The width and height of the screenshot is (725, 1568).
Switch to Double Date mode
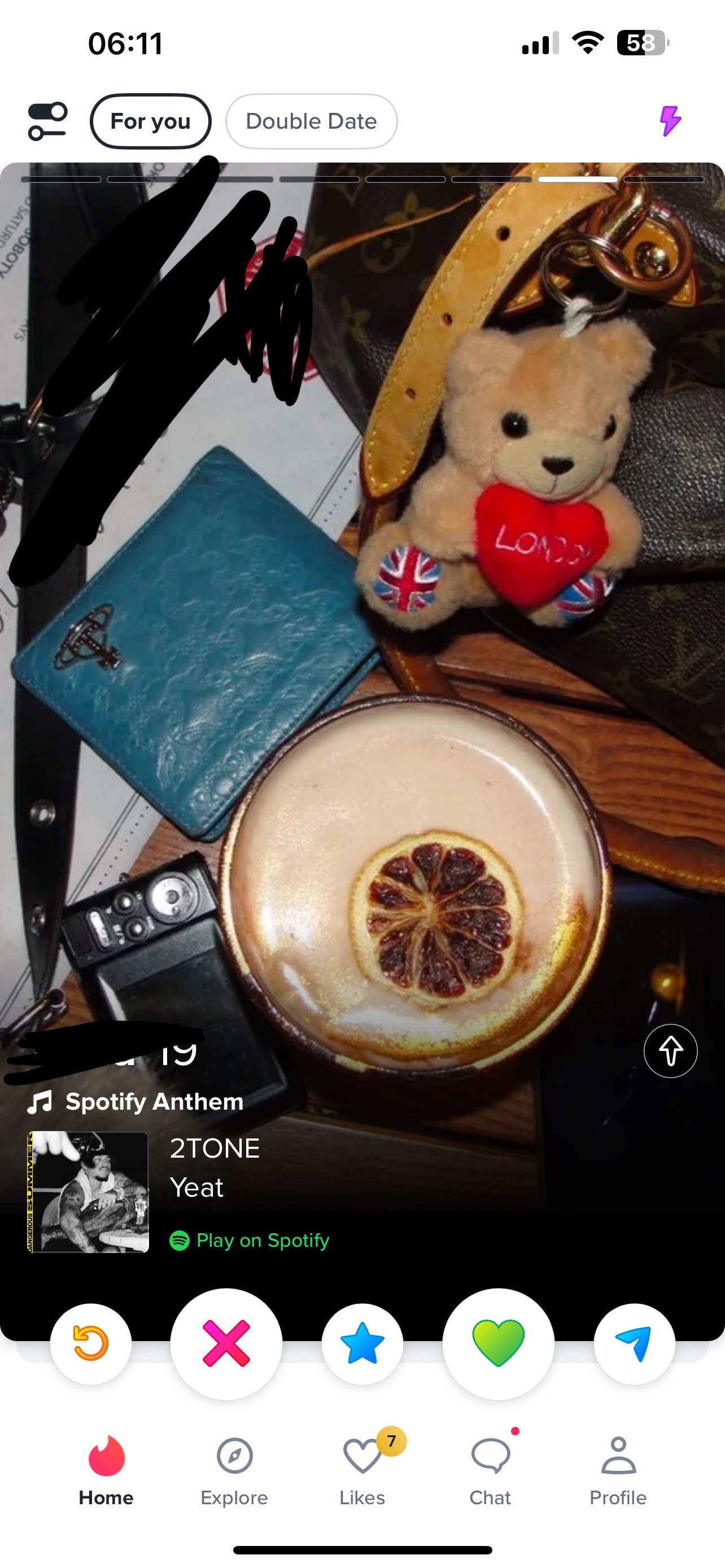311,121
